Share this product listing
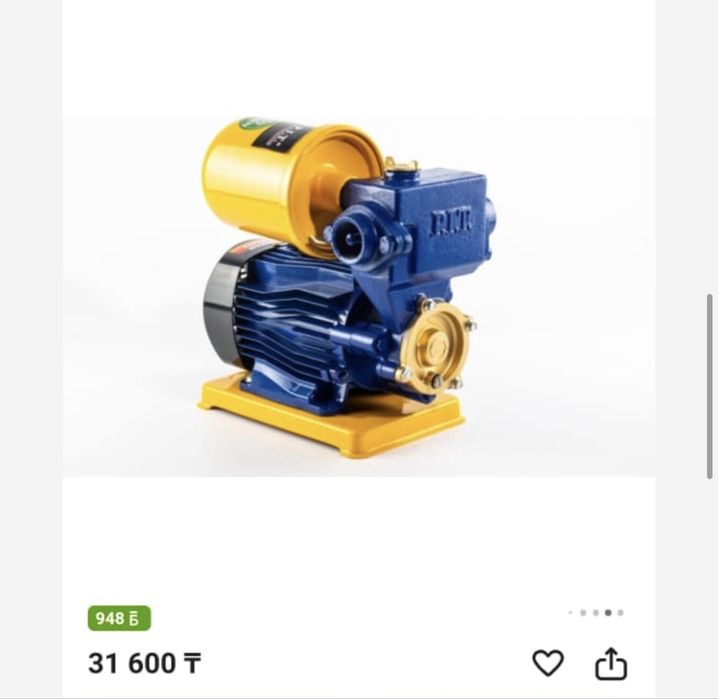The height and width of the screenshot is (699, 718). (x=611, y=663)
